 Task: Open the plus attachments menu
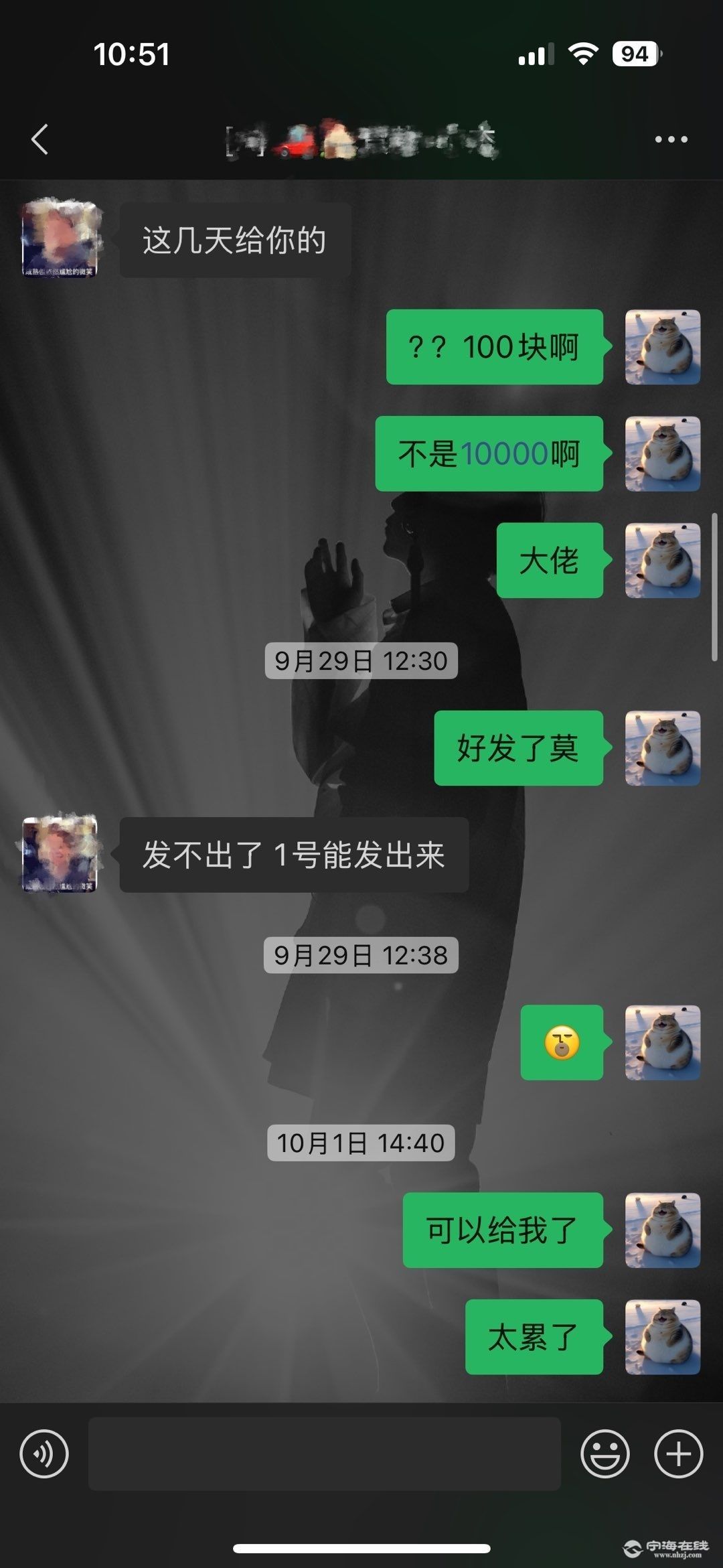point(678,1454)
